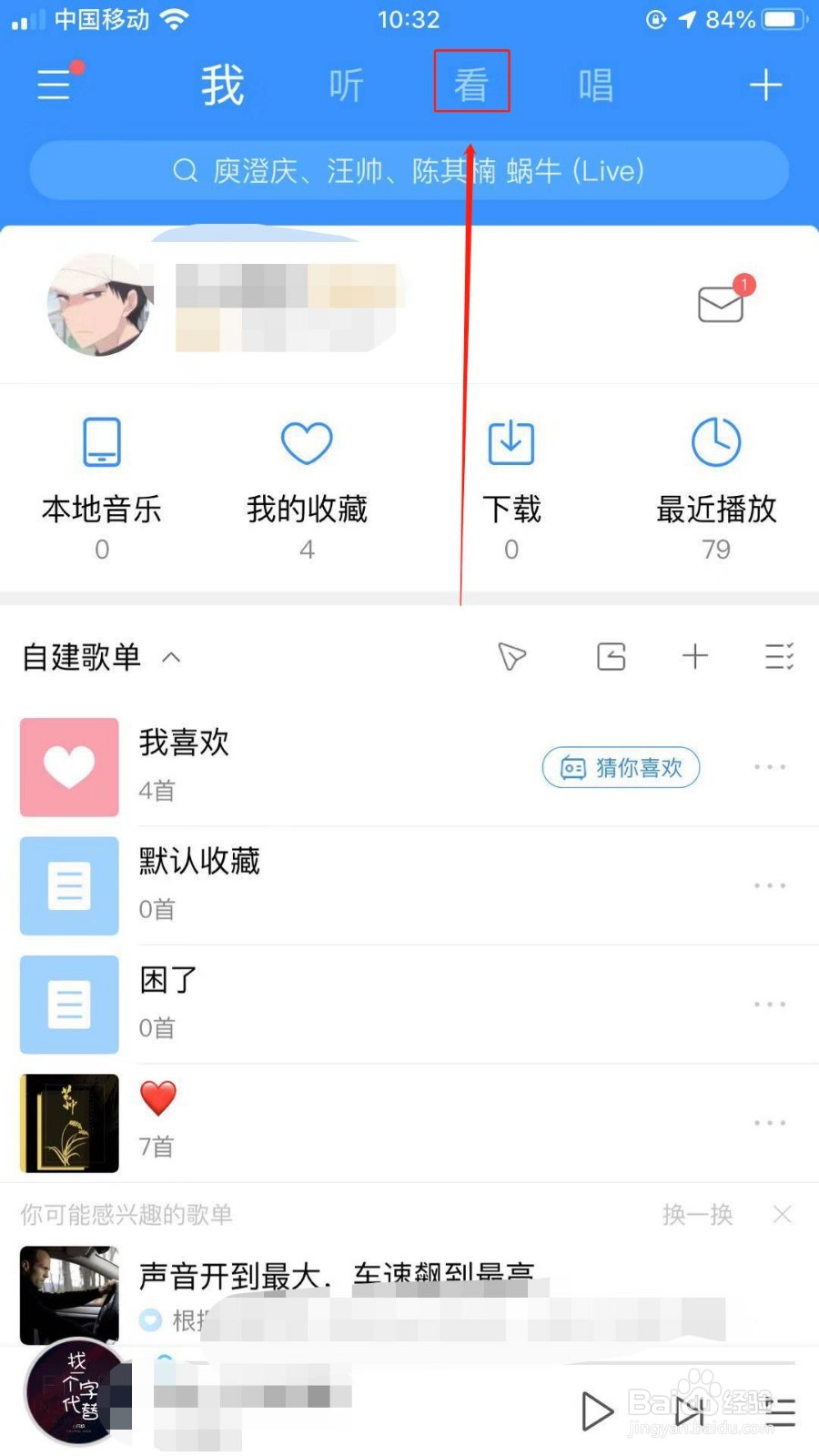Open 最近播放 recent plays
The width and height of the screenshot is (819, 1456).
(x=716, y=487)
